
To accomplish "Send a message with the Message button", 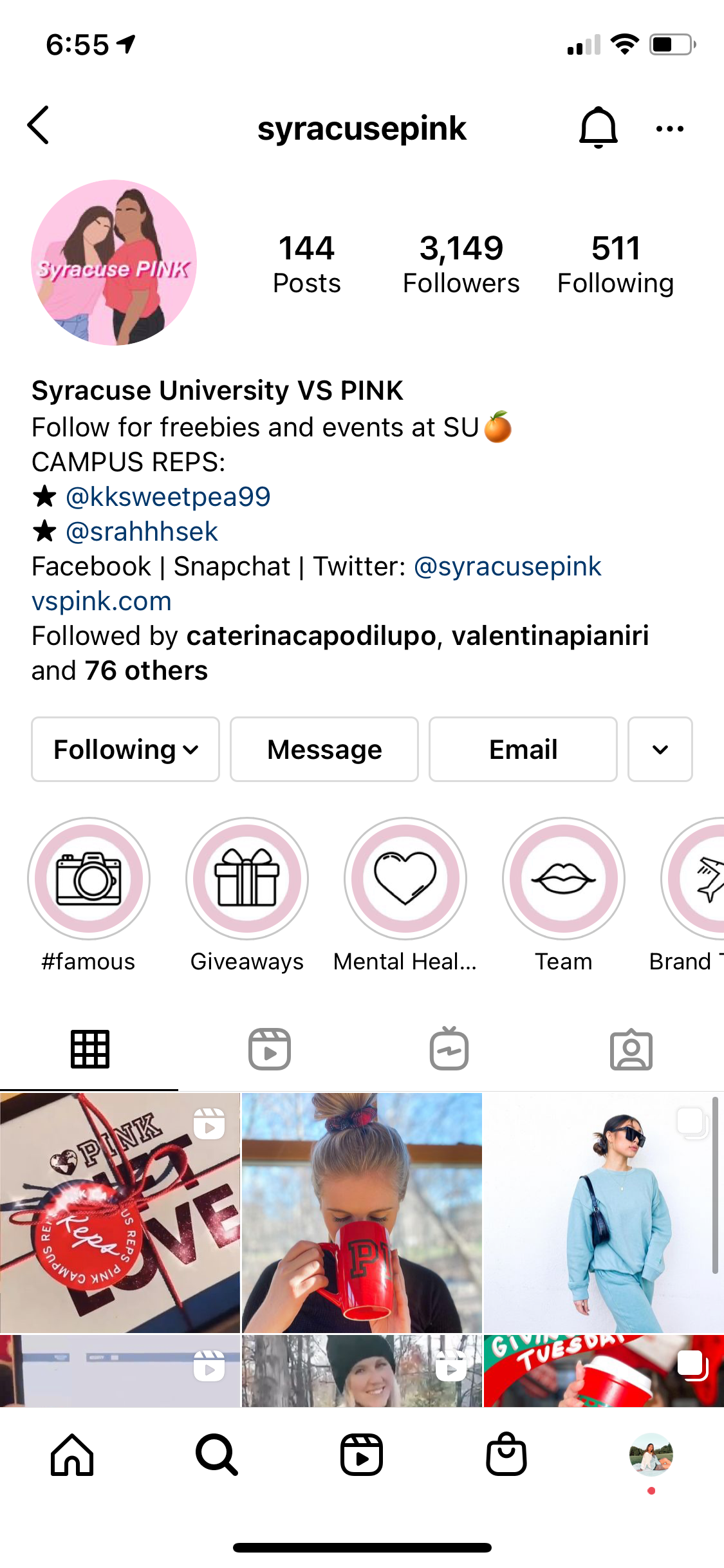I will [324, 749].
